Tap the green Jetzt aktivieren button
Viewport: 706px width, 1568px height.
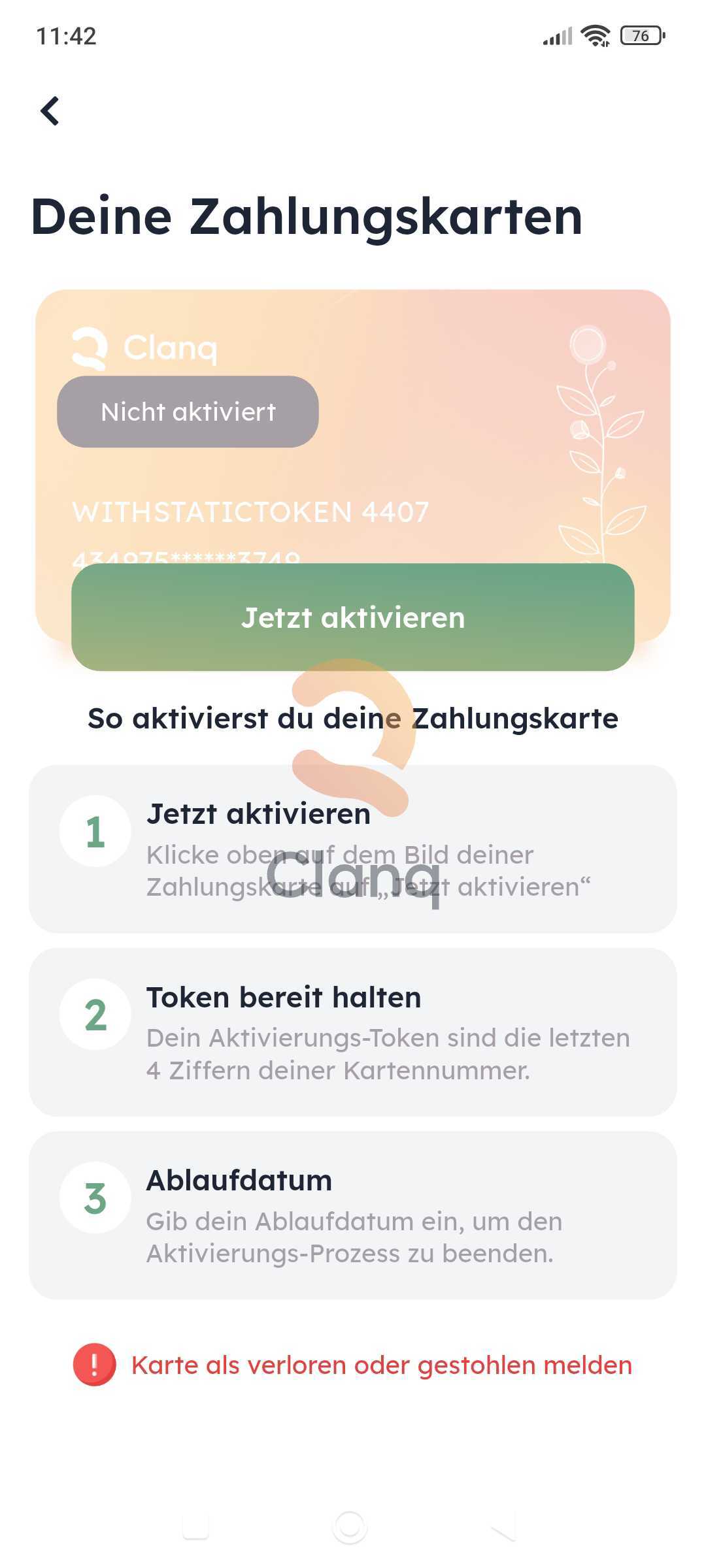(x=353, y=617)
